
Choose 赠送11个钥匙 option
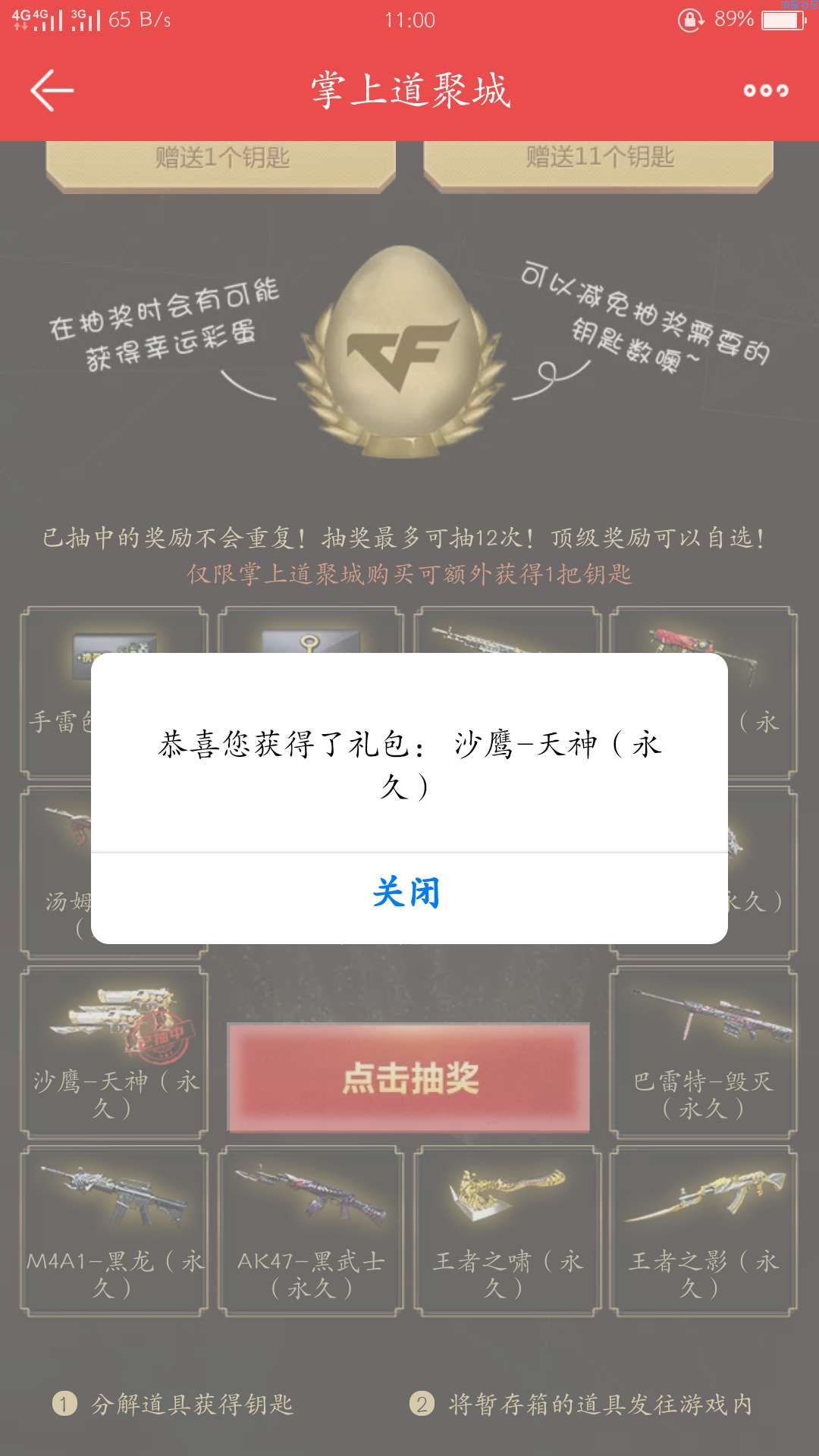pyautogui.click(x=599, y=159)
